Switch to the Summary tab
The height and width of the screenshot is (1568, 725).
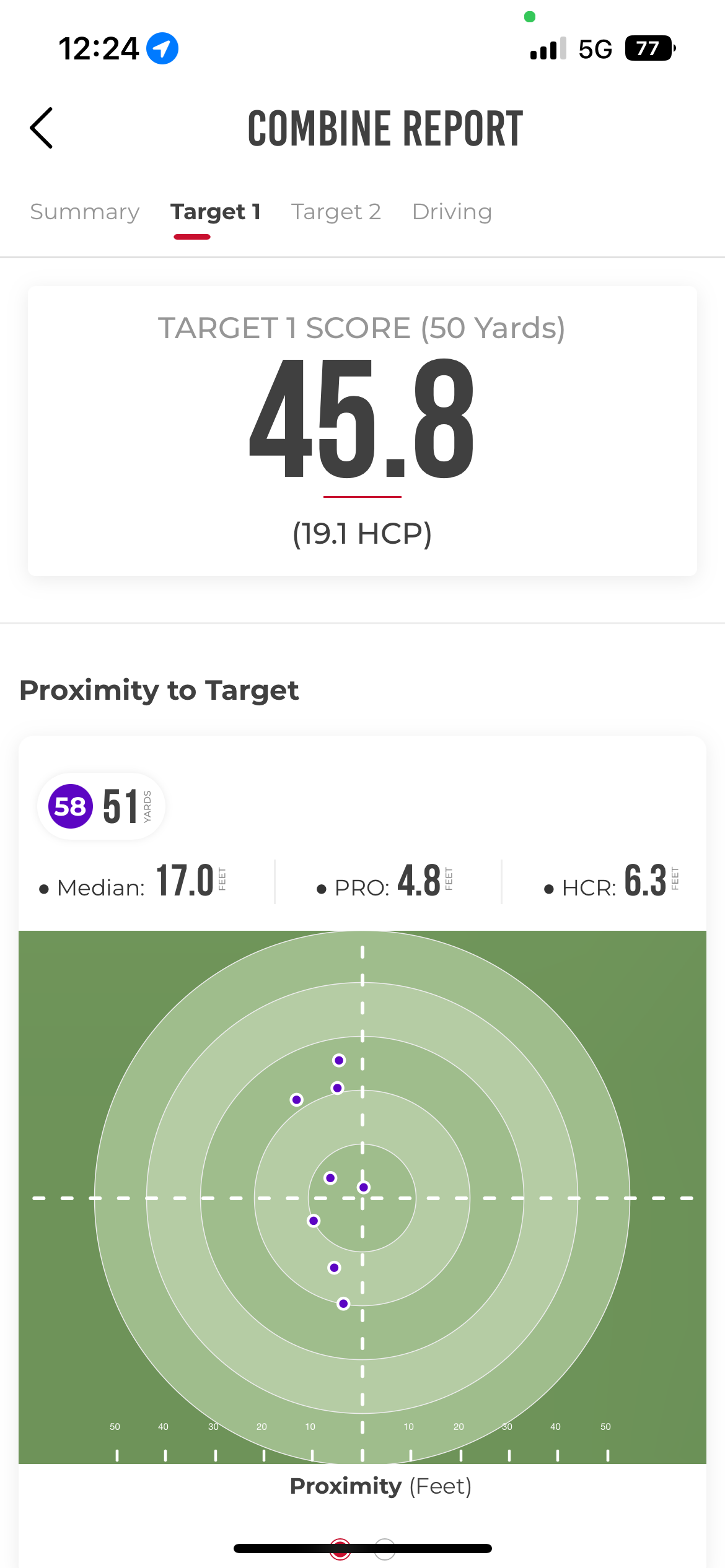point(85,212)
